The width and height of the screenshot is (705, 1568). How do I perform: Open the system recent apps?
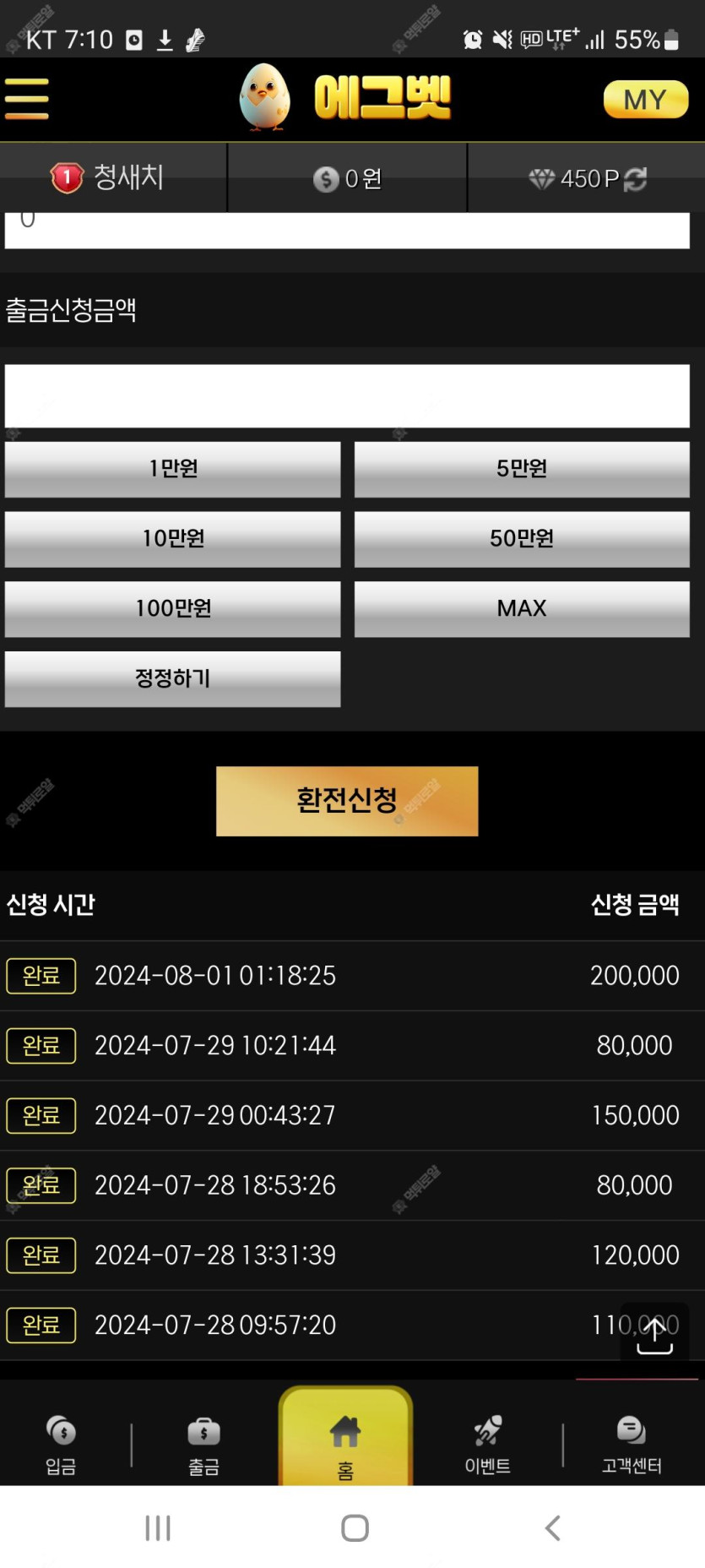(158, 1527)
